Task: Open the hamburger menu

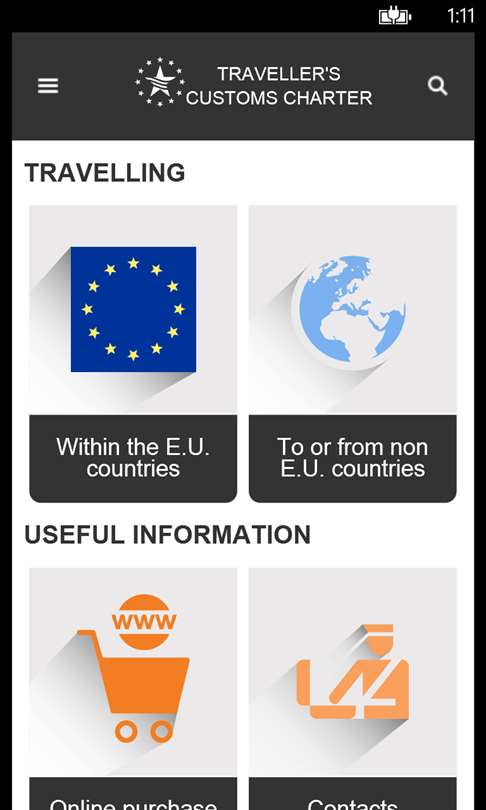Action: [48, 86]
